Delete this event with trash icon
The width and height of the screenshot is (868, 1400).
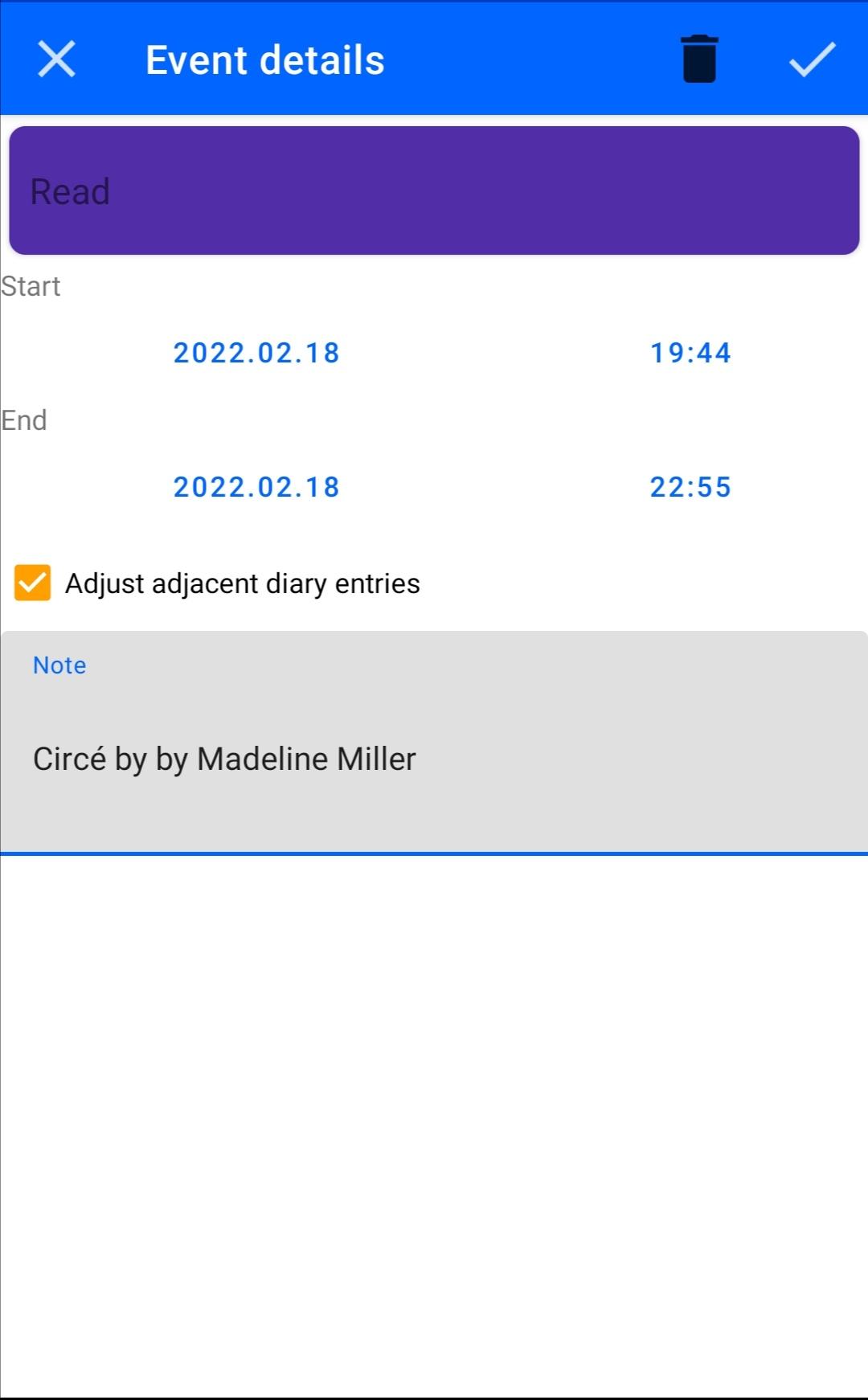point(698,59)
